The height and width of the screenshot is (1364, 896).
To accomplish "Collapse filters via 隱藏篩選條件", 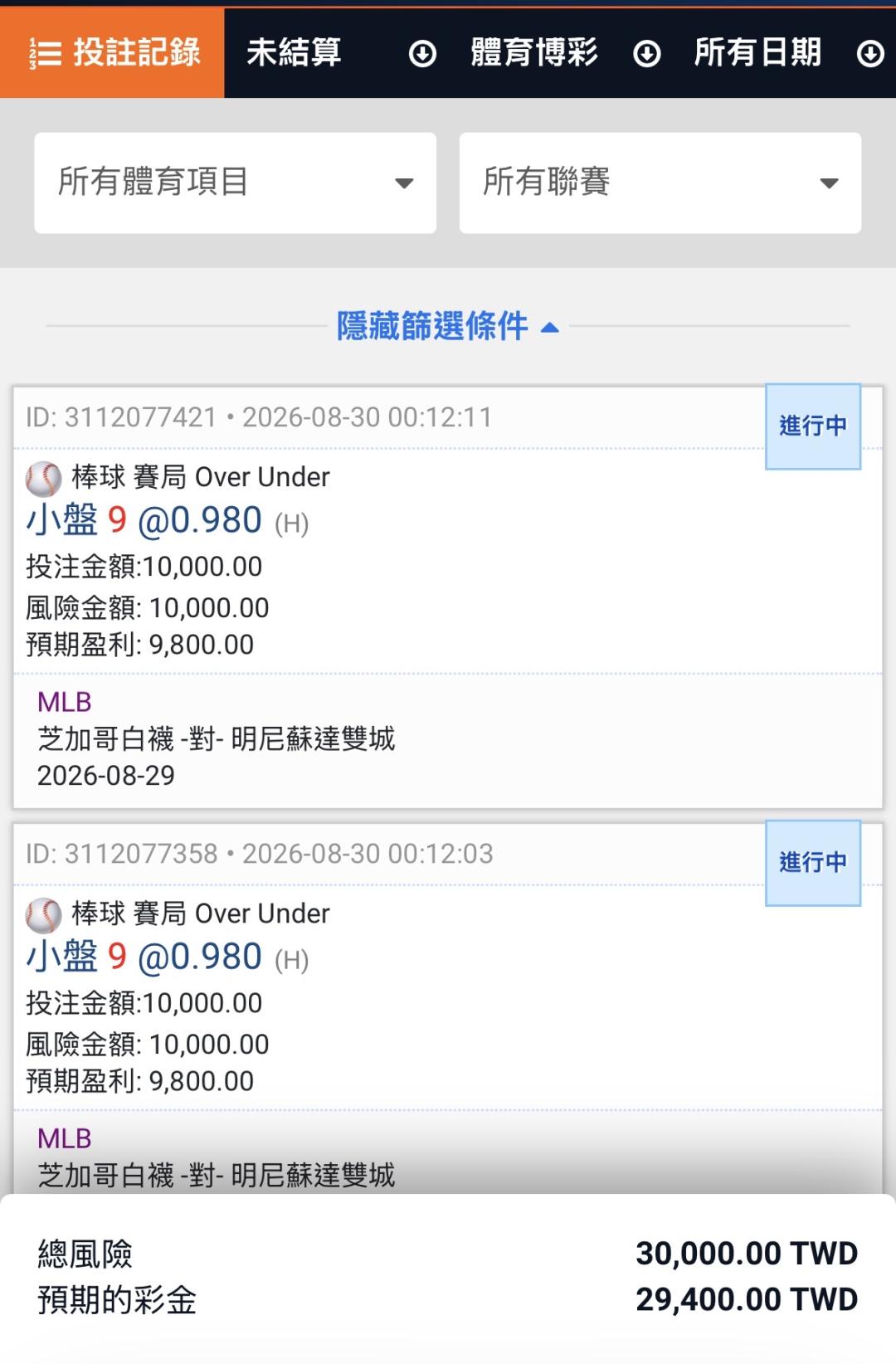I will point(448,326).
